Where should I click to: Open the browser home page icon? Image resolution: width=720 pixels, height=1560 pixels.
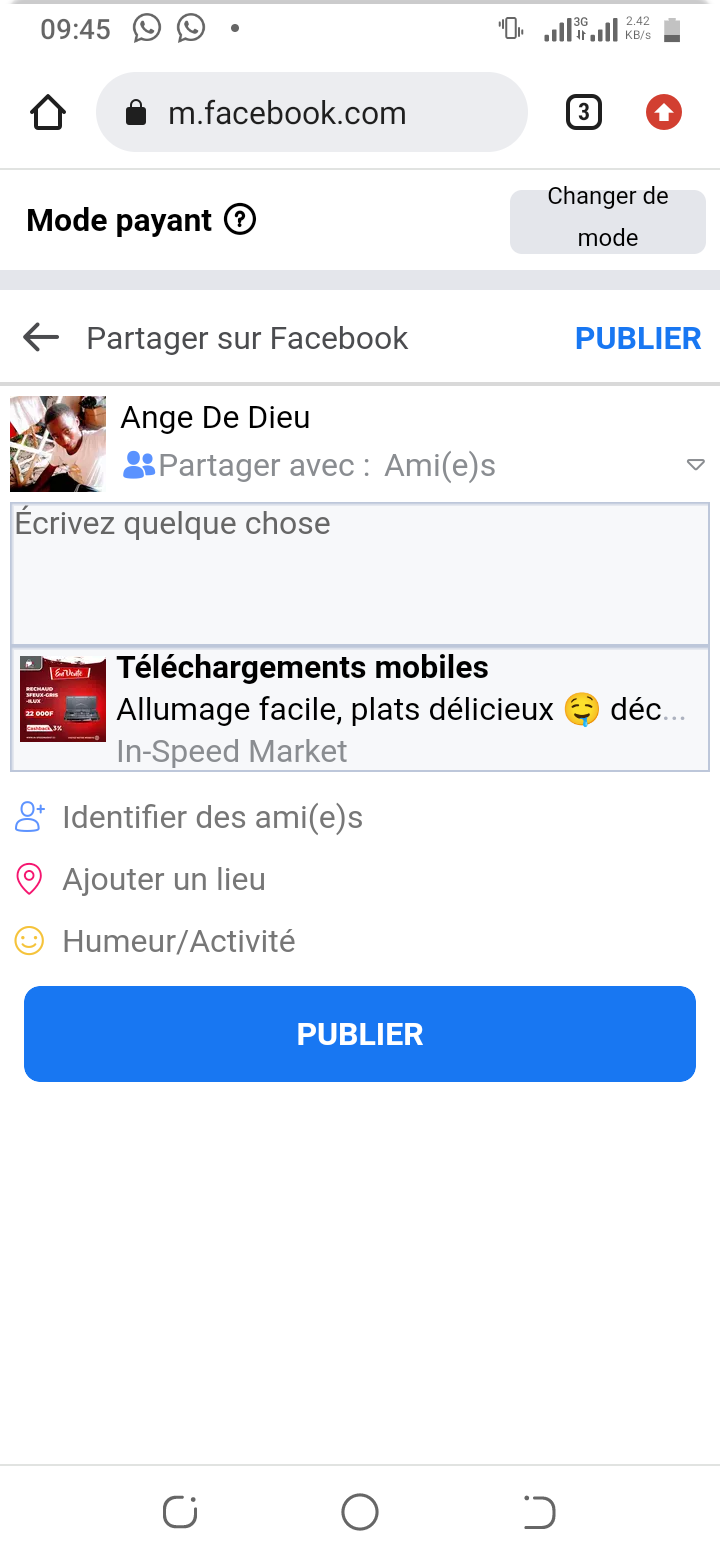tap(48, 113)
